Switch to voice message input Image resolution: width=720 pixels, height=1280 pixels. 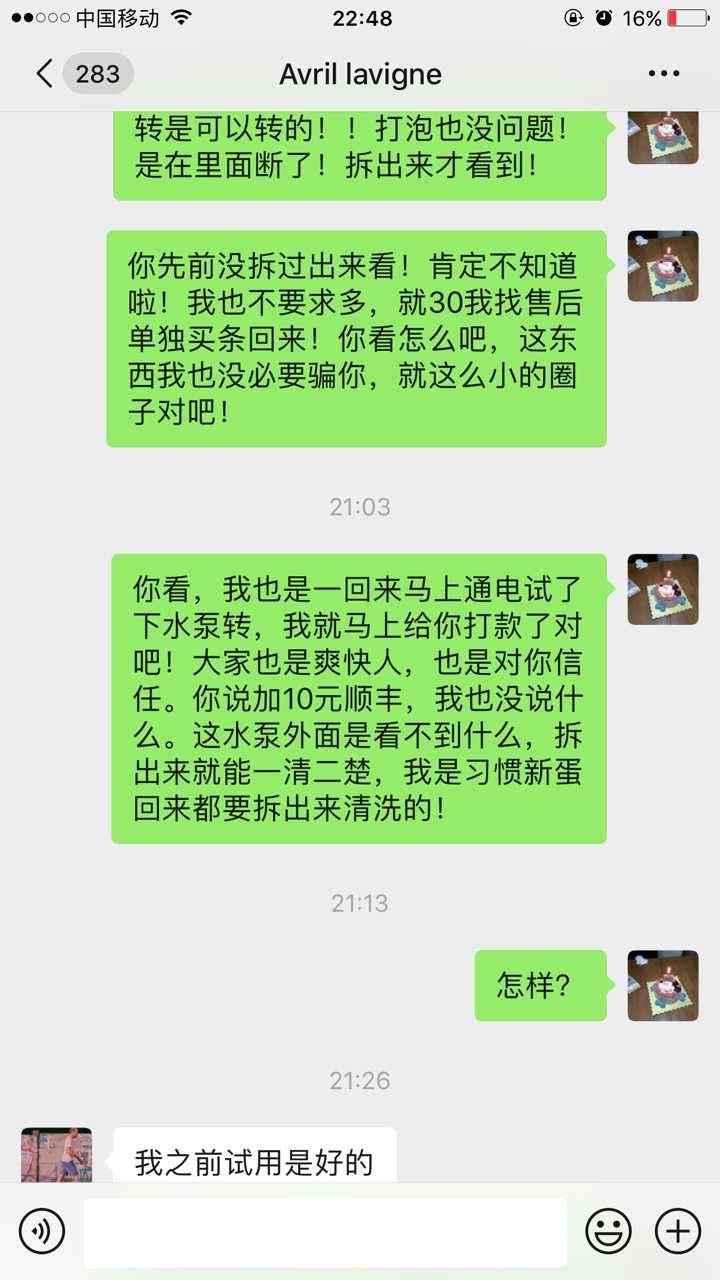42,1231
